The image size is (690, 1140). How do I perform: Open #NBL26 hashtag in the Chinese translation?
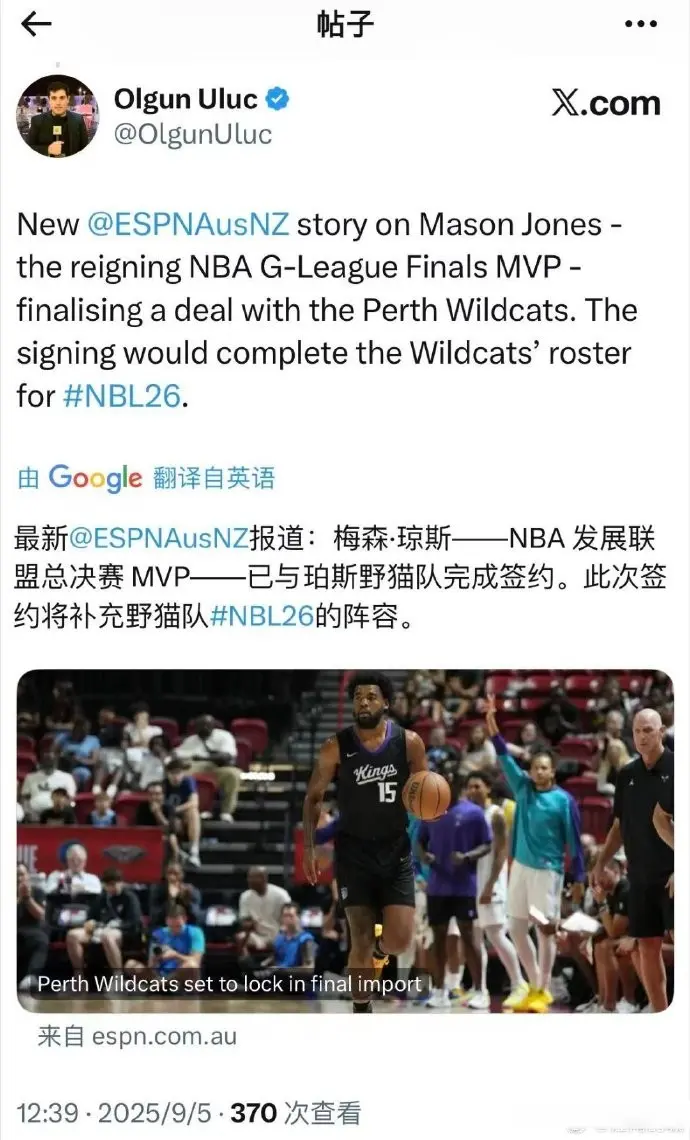(x=262, y=617)
